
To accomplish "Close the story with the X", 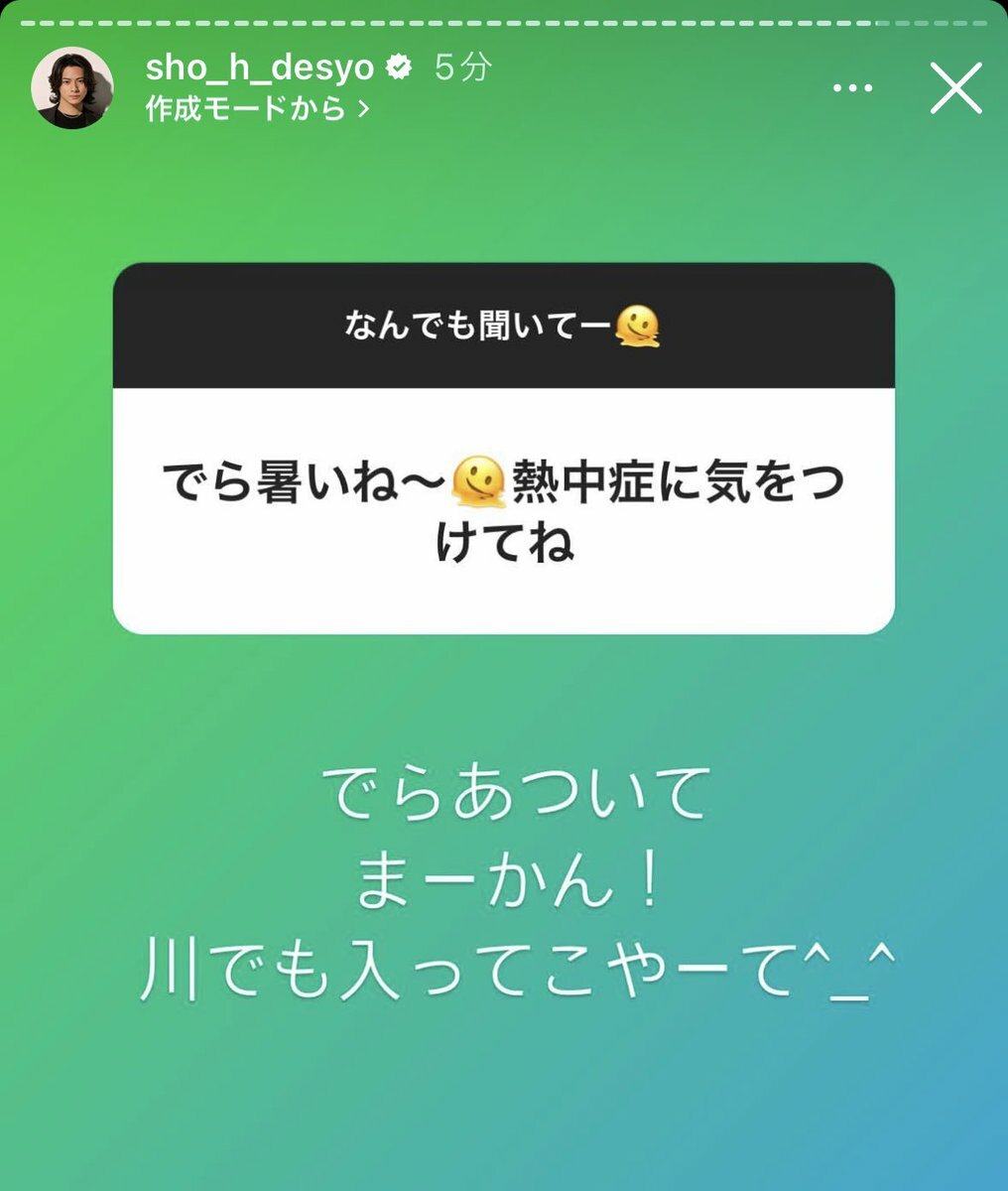I will click(x=955, y=89).
